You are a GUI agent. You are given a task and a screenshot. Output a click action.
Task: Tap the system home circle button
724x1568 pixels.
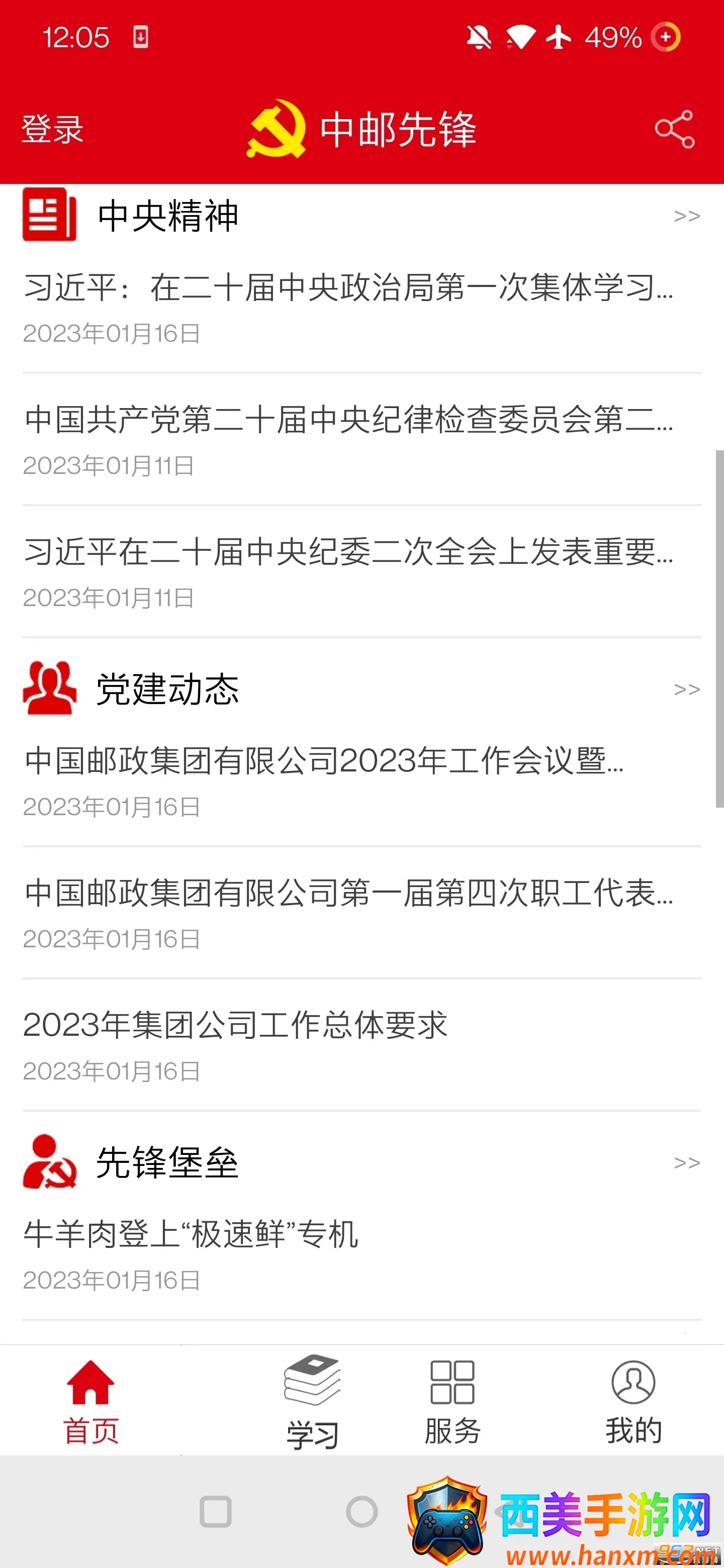[361, 1511]
